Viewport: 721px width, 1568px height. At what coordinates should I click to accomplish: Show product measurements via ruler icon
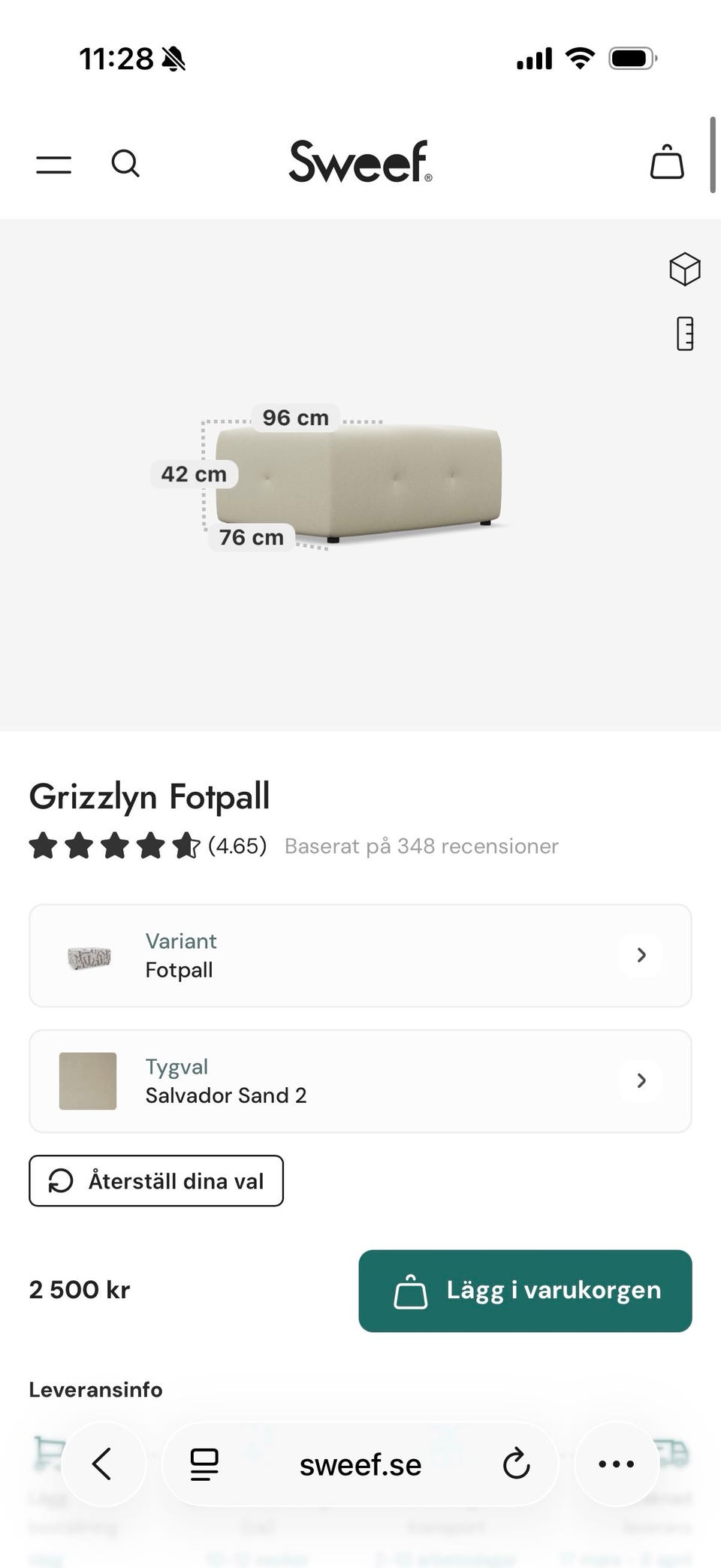[x=684, y=333]
